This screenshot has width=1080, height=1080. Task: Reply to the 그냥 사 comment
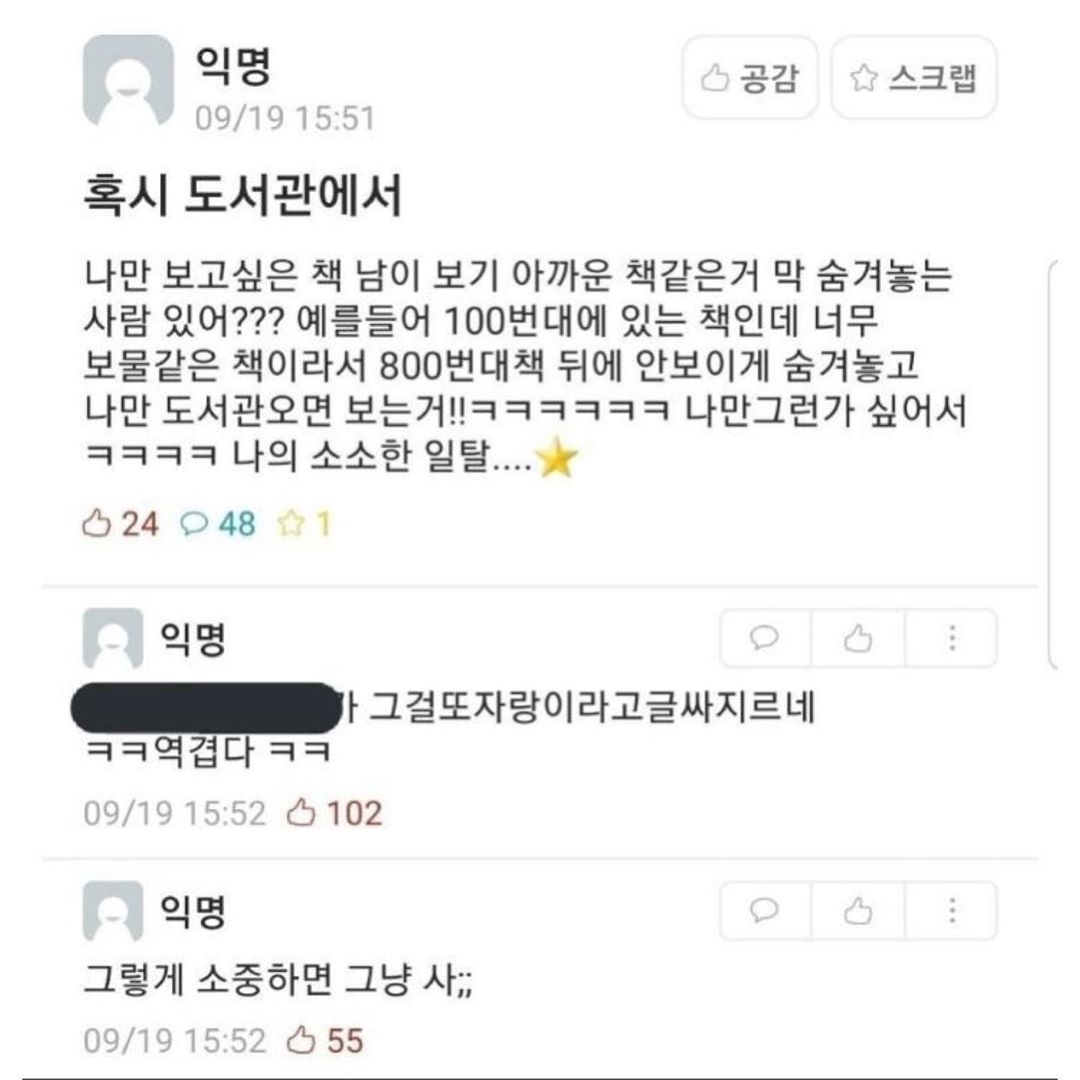[x=765, y=910]
